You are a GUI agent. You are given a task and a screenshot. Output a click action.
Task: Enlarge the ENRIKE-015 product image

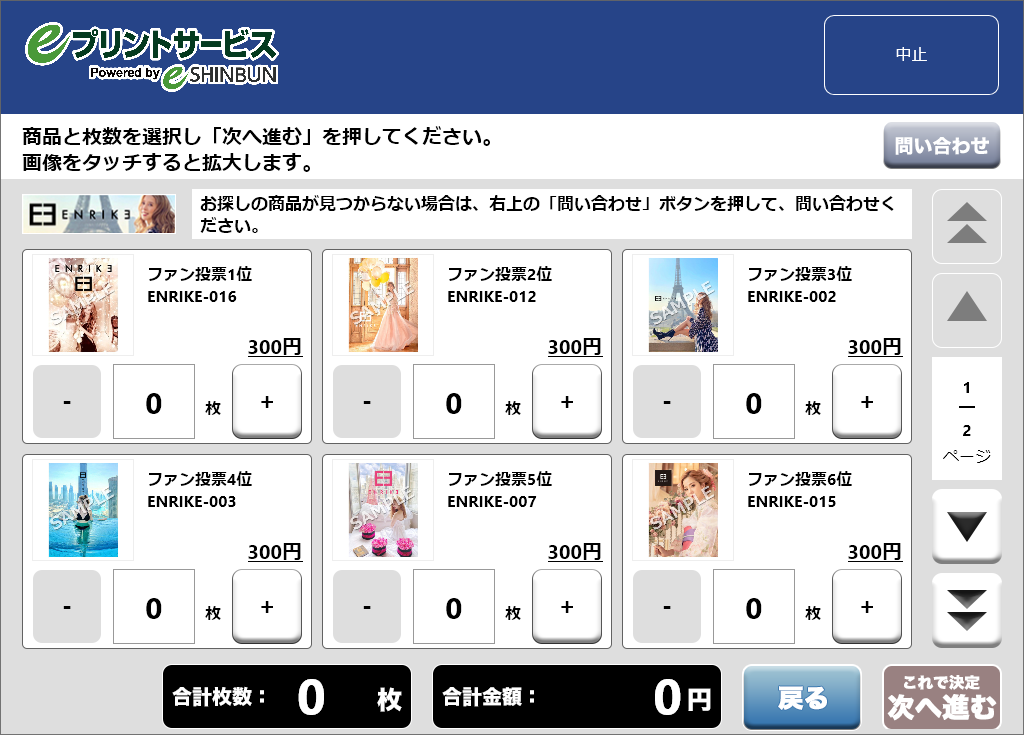point(683,509)
